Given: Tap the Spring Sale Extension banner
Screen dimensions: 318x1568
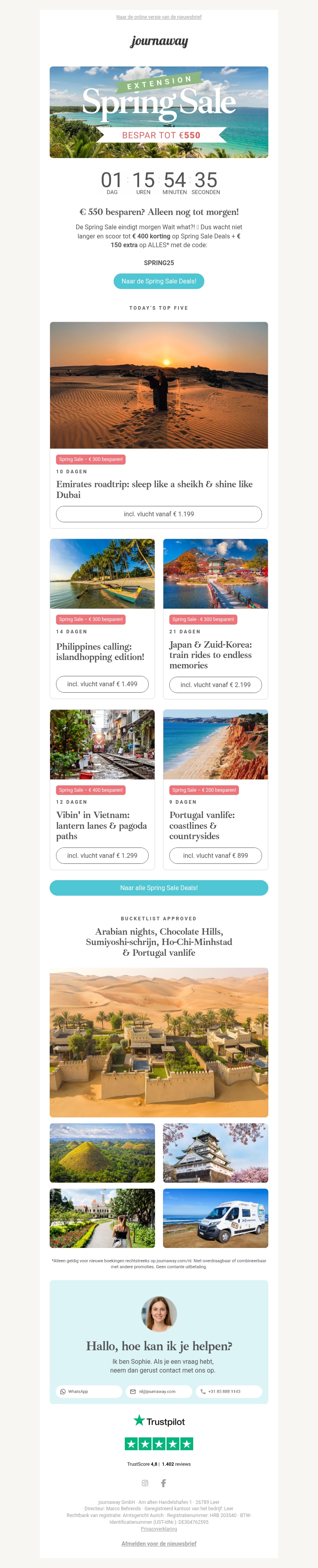Looking at the screenshot, I should [x=159, y=112].
